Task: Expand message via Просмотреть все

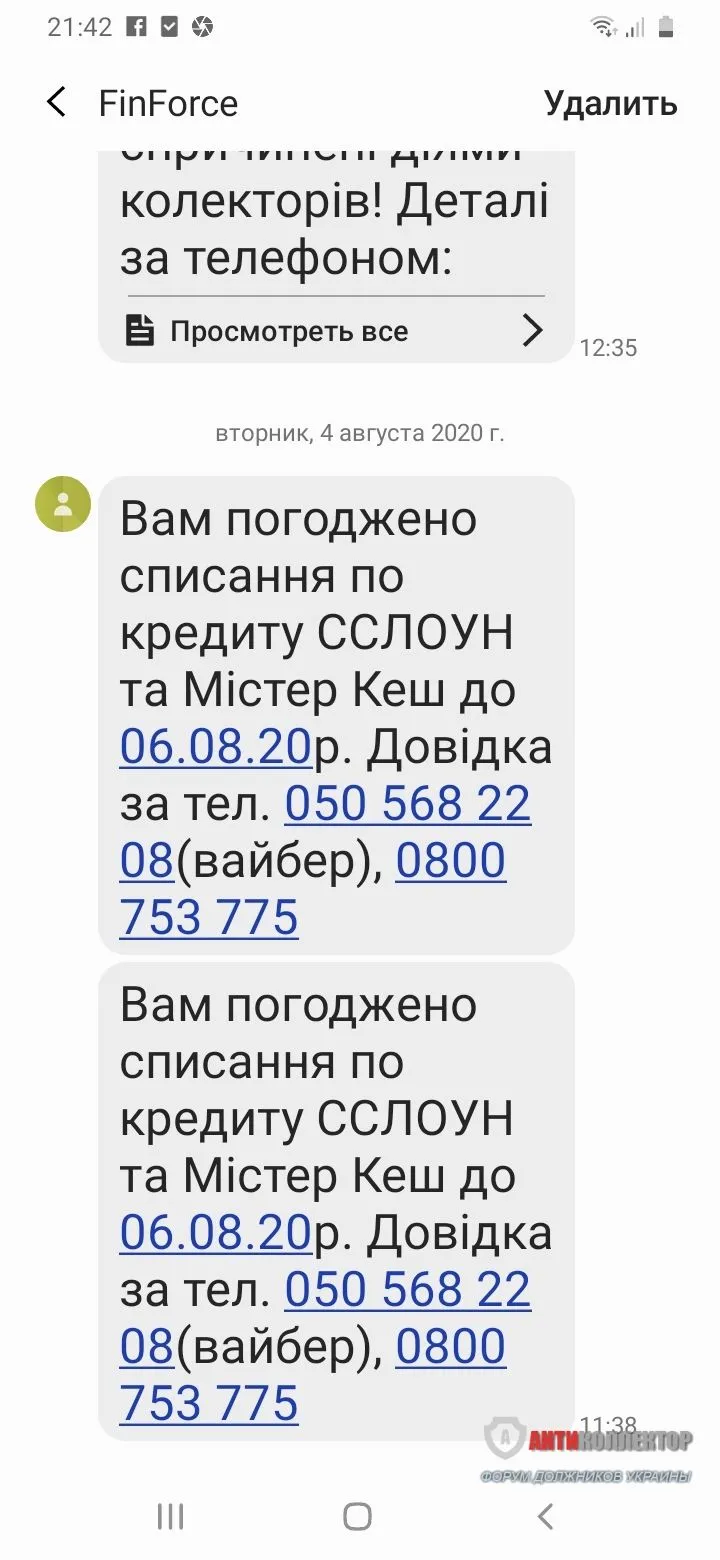Action: [x=336, y=331]
